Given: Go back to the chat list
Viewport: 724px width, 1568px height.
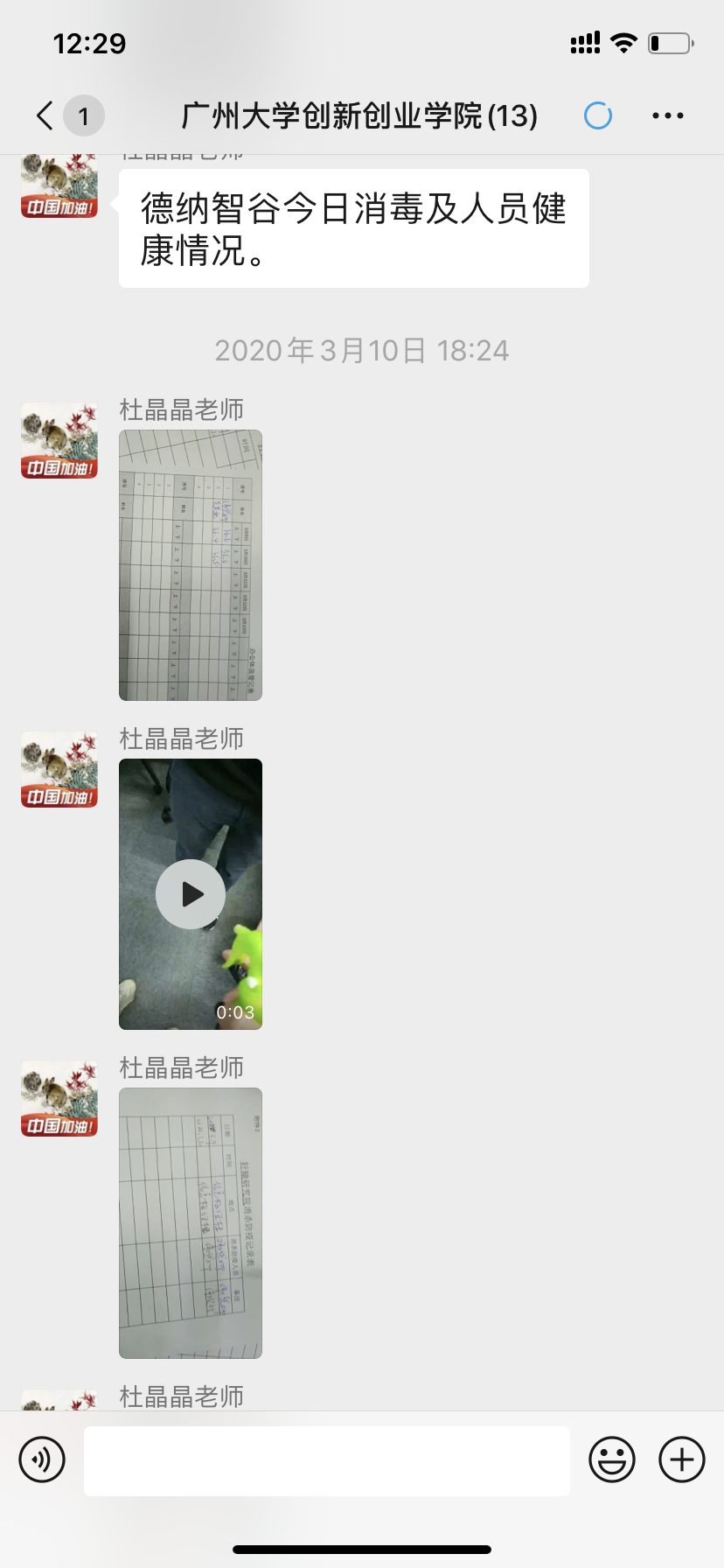Looking at the screenshot, I should pyautogui.click(x=45, y=115).
